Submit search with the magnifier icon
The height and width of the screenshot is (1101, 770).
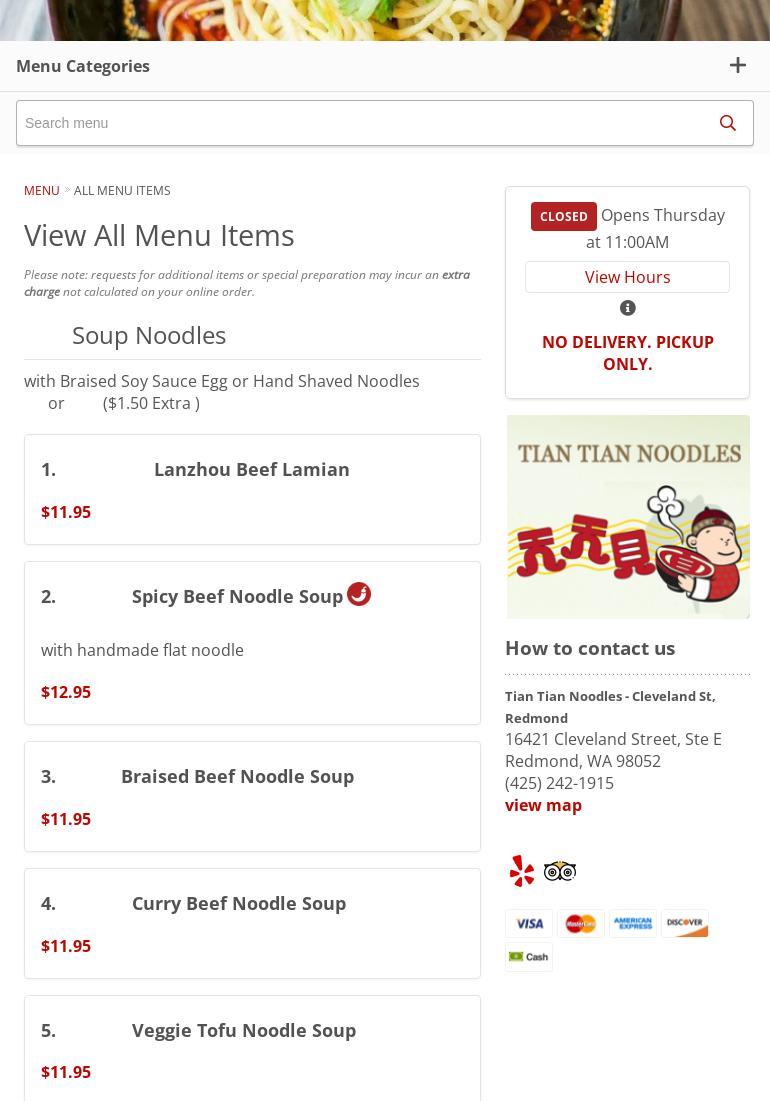[x=728, y=123]
